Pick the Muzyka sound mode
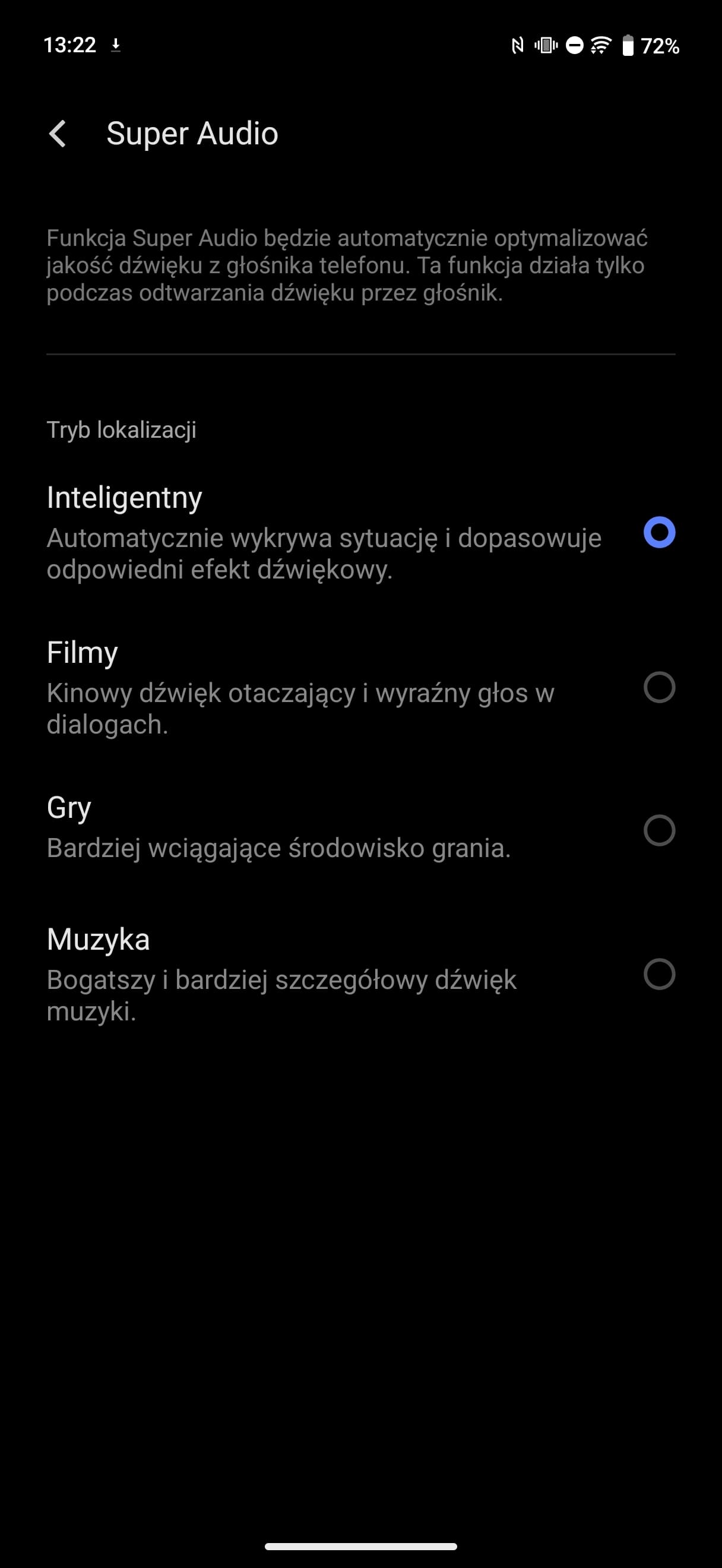The image size is (722, 1568). point(360,974)
